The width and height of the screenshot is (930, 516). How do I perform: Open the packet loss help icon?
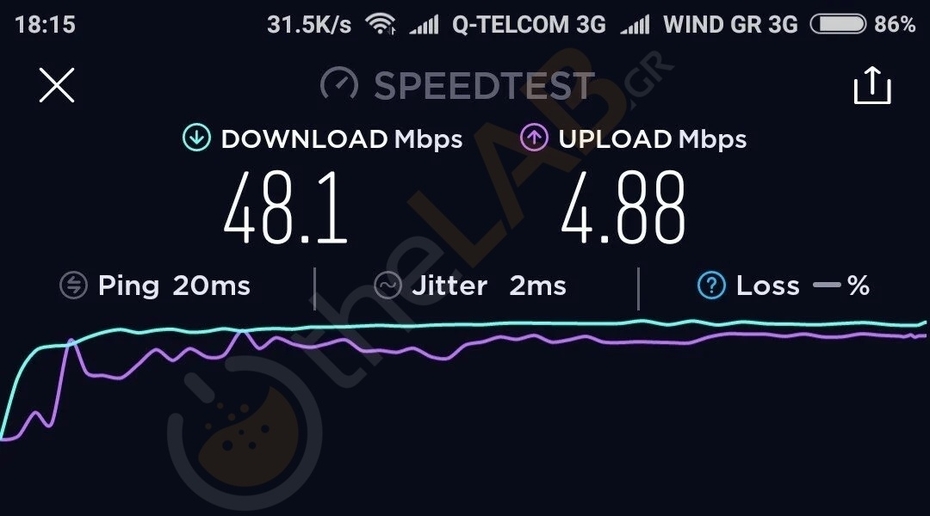pyautogui.click(x=710, y=286)
